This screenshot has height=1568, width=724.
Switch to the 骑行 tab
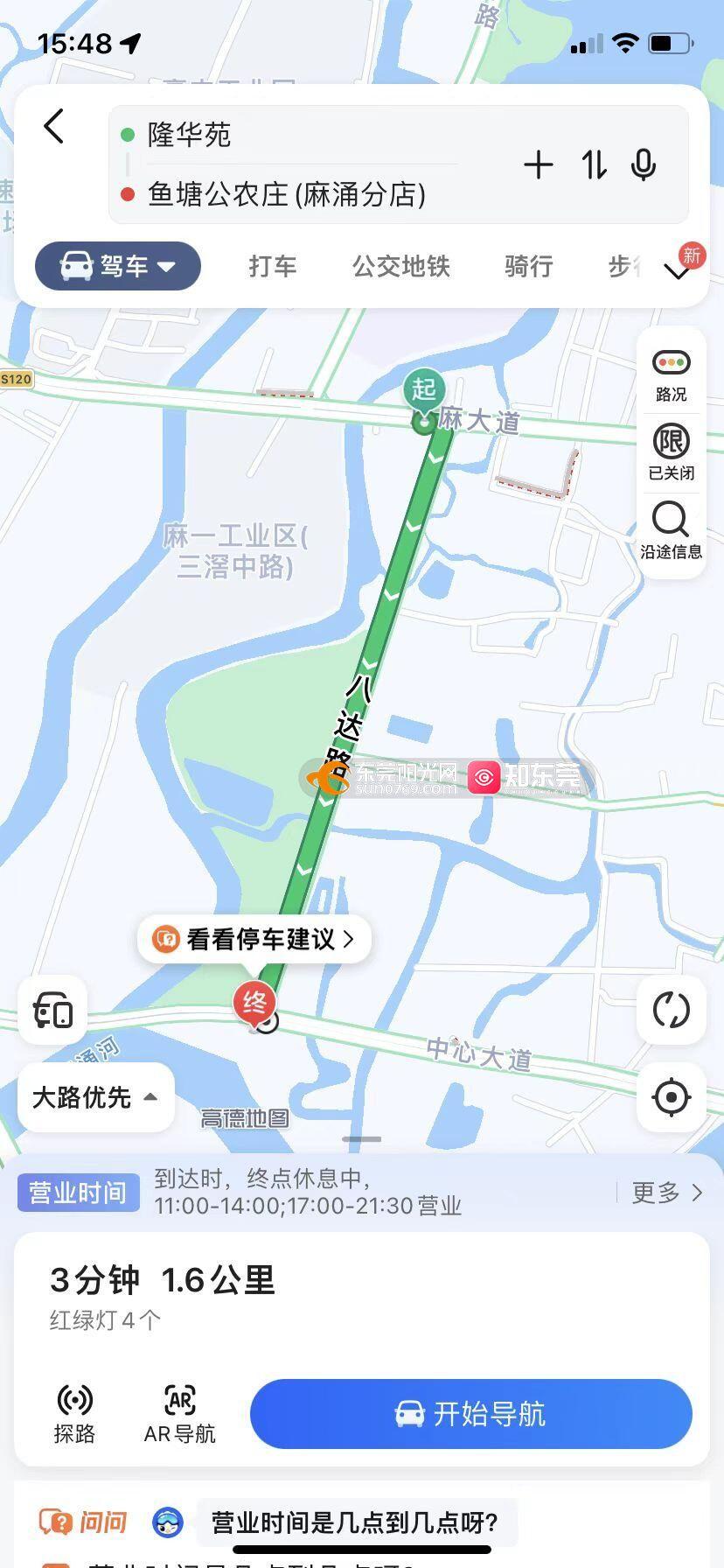click(x=529, y=266)
